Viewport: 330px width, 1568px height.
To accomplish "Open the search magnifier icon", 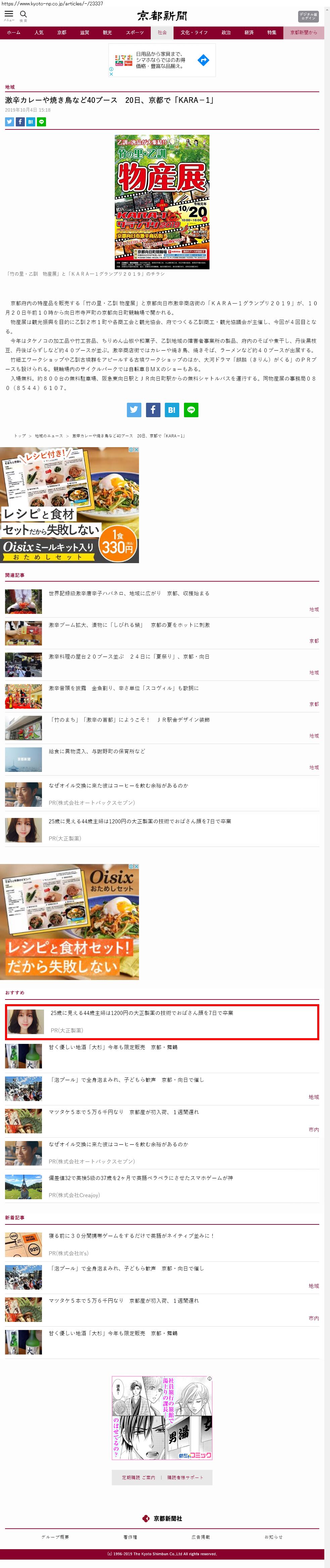I will coord(24,14).
